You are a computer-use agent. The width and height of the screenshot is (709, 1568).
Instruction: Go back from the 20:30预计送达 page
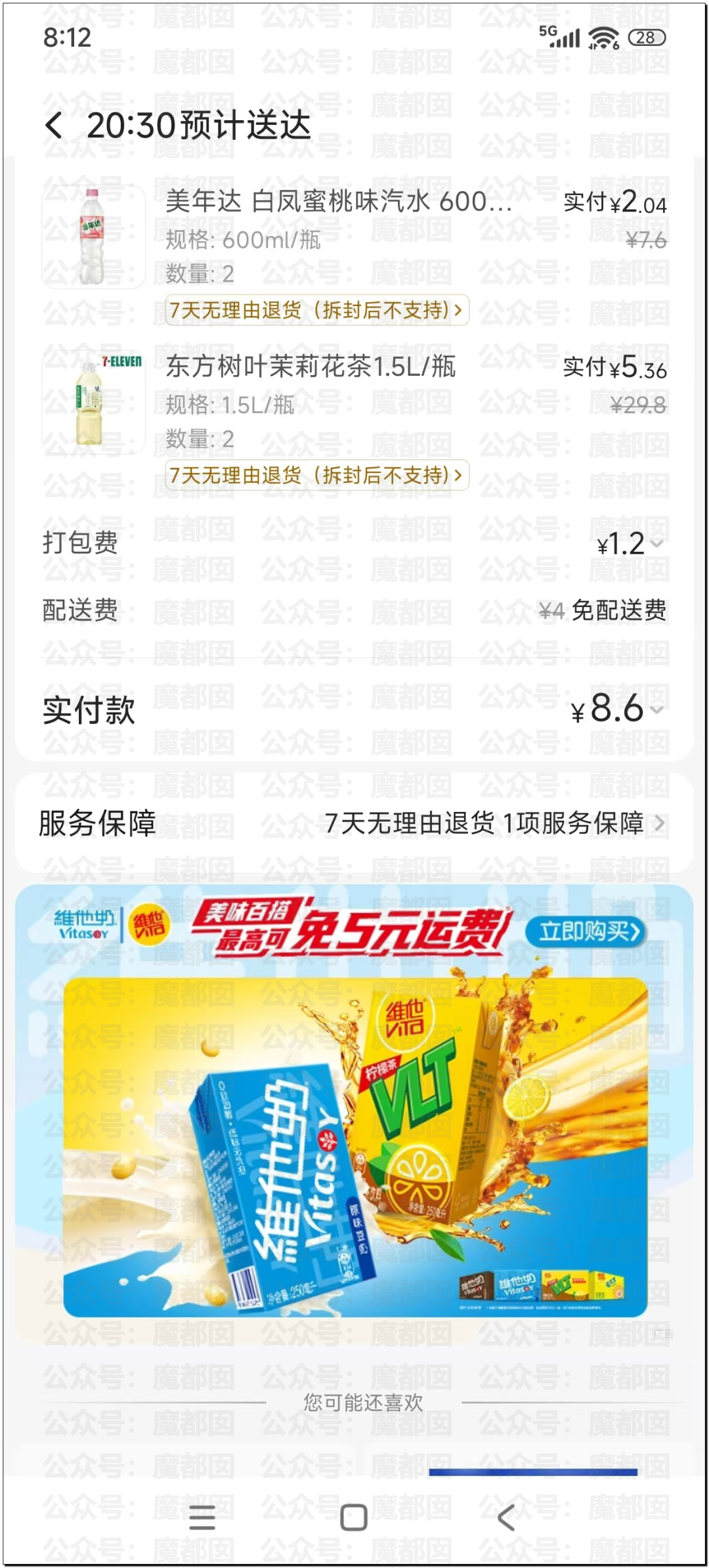54,125
